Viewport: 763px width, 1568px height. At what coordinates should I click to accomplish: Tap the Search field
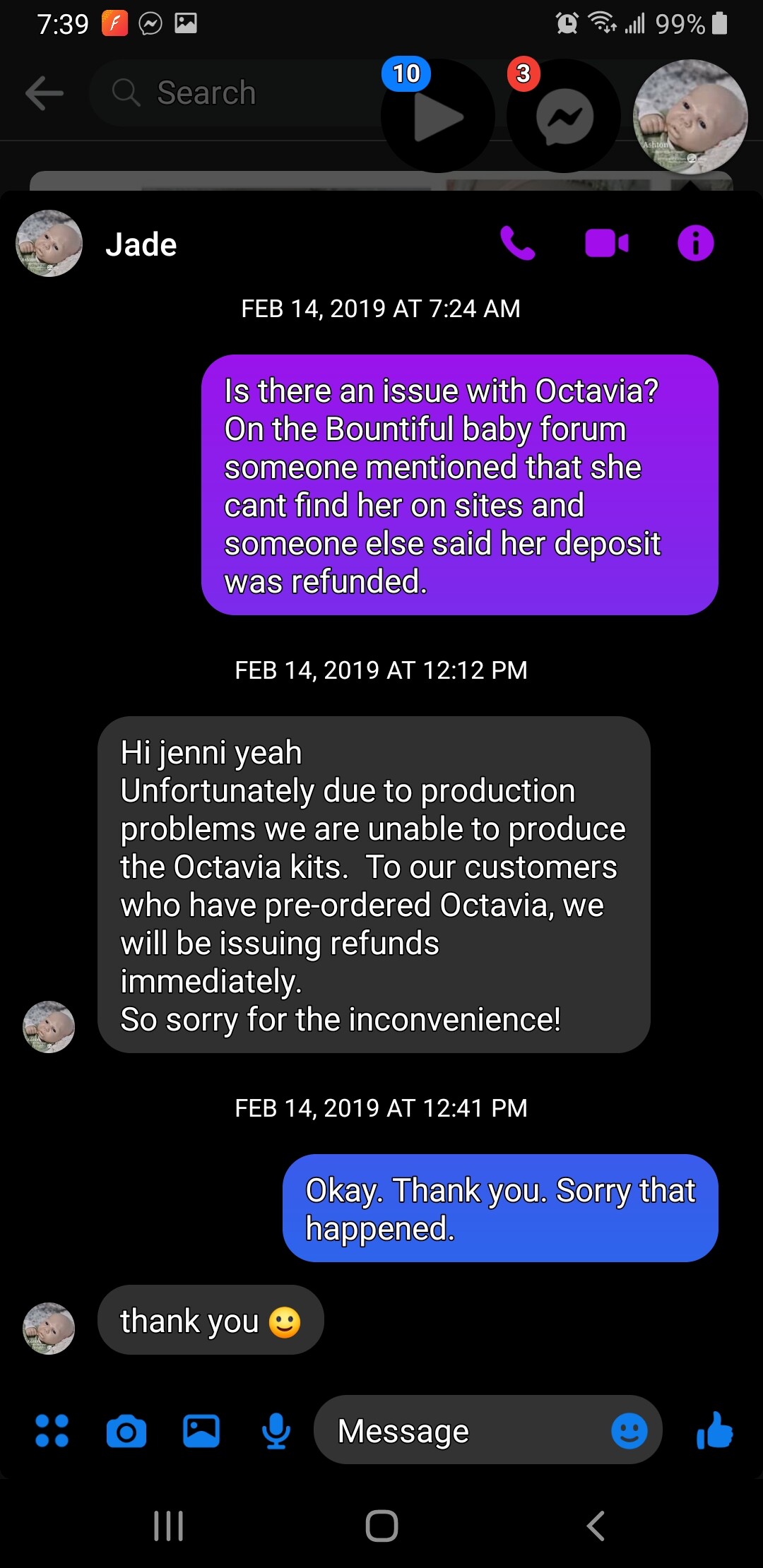(x=233, y=93)
